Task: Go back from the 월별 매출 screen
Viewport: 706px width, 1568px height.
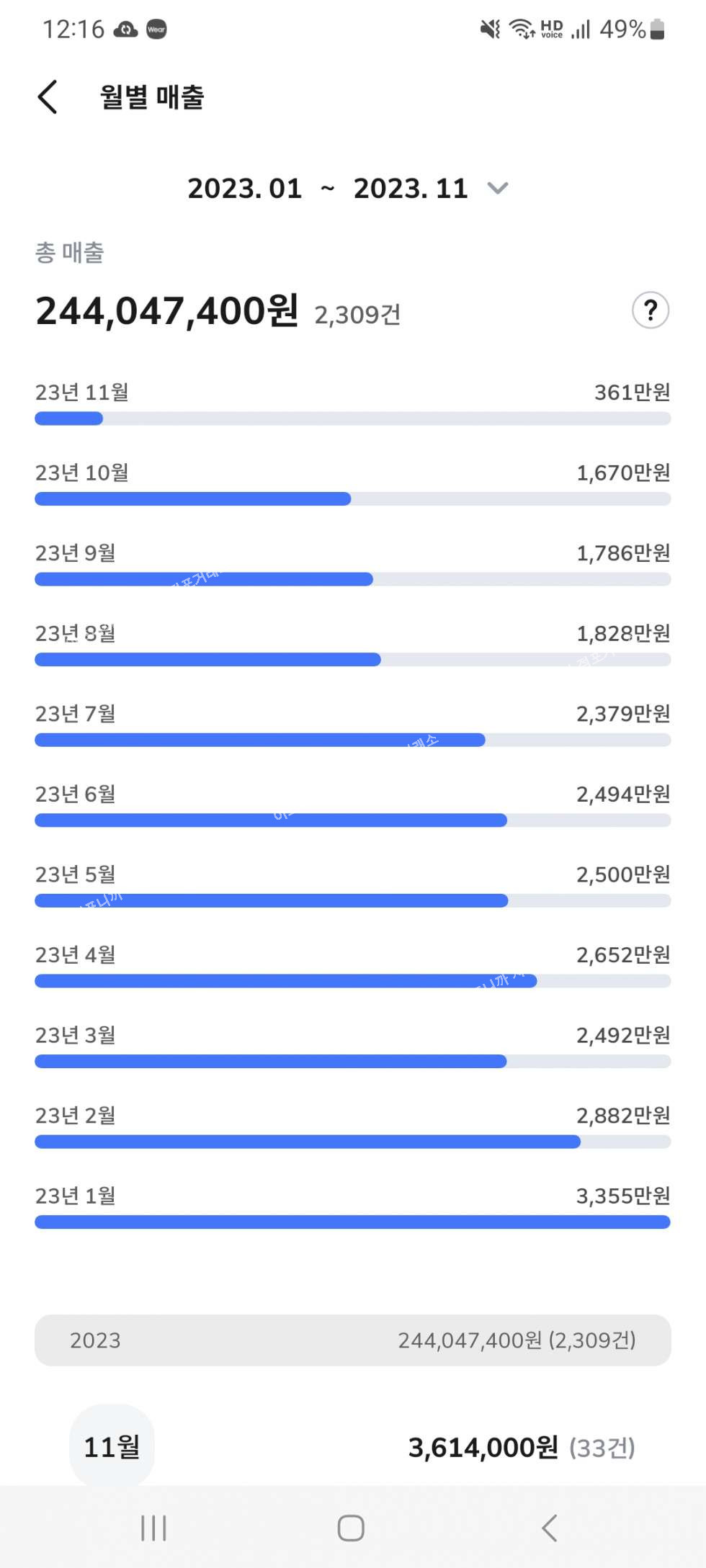Action: [48, 97]
